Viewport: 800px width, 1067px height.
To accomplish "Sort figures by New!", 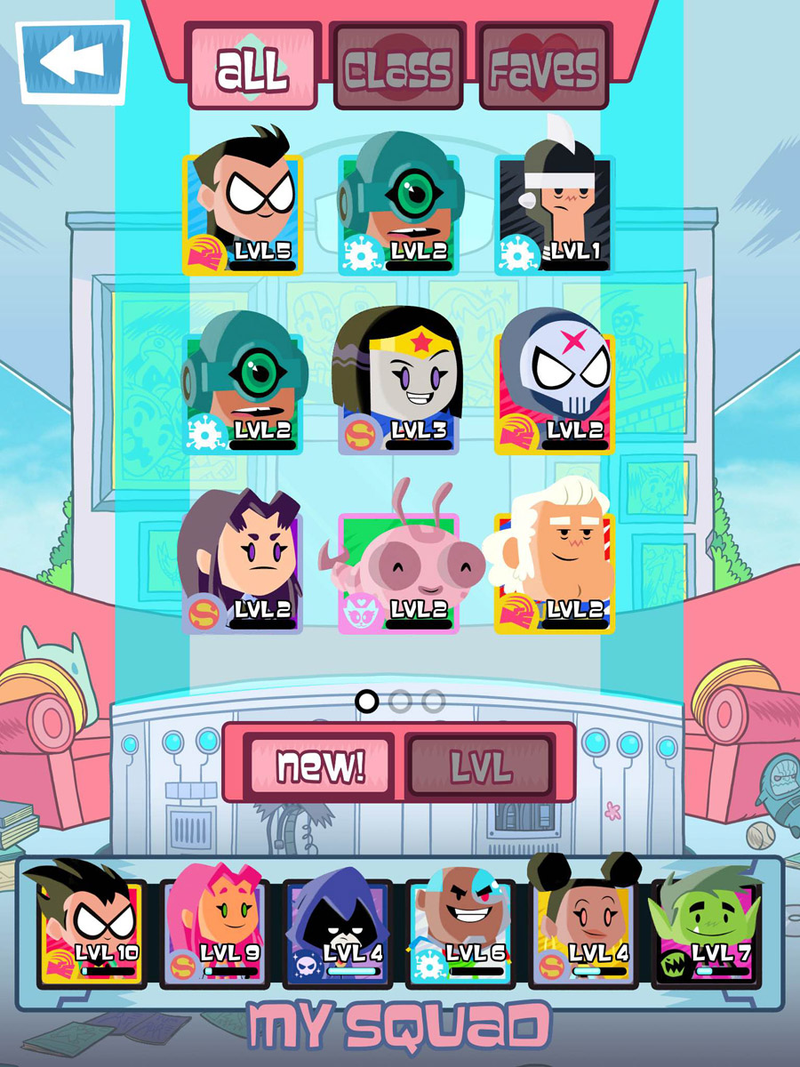I will [x=321, y=764].
